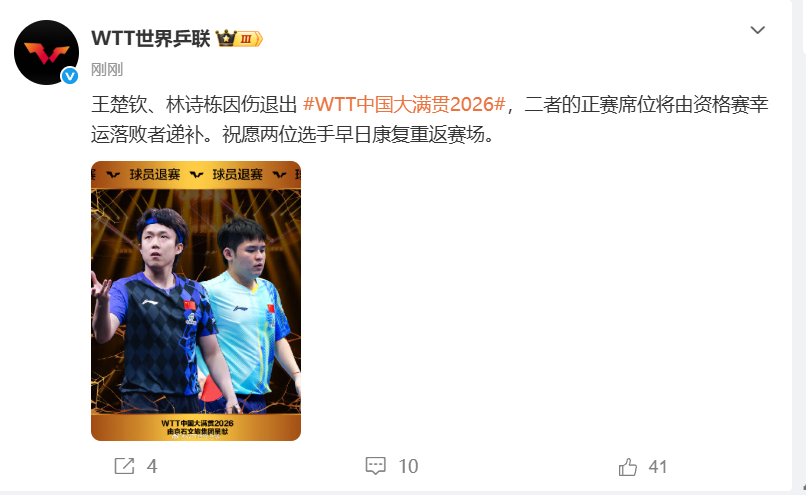
Task: Repost this post with the share icon
Action: (x=124, y=466)
